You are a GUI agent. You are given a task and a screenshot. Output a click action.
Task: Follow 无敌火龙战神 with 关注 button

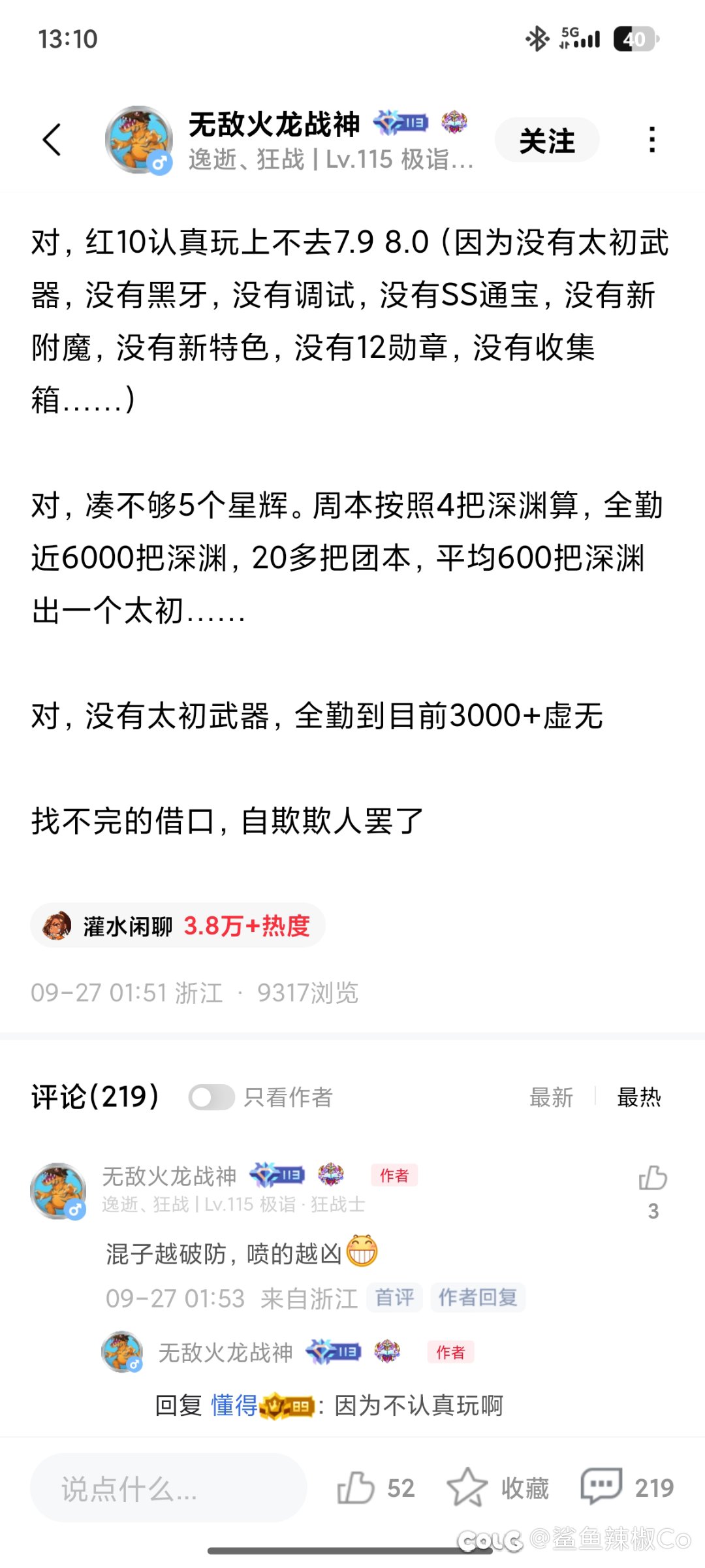pos(547,140)
